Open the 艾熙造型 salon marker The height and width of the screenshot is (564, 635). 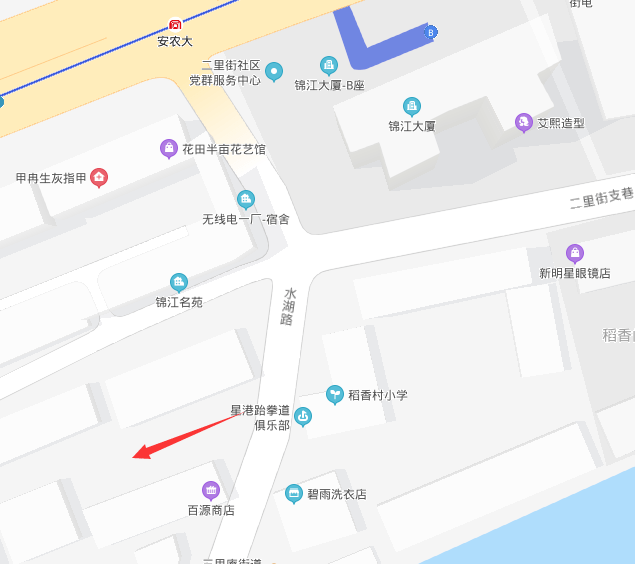pyautogui.click(x=523, y=123)
